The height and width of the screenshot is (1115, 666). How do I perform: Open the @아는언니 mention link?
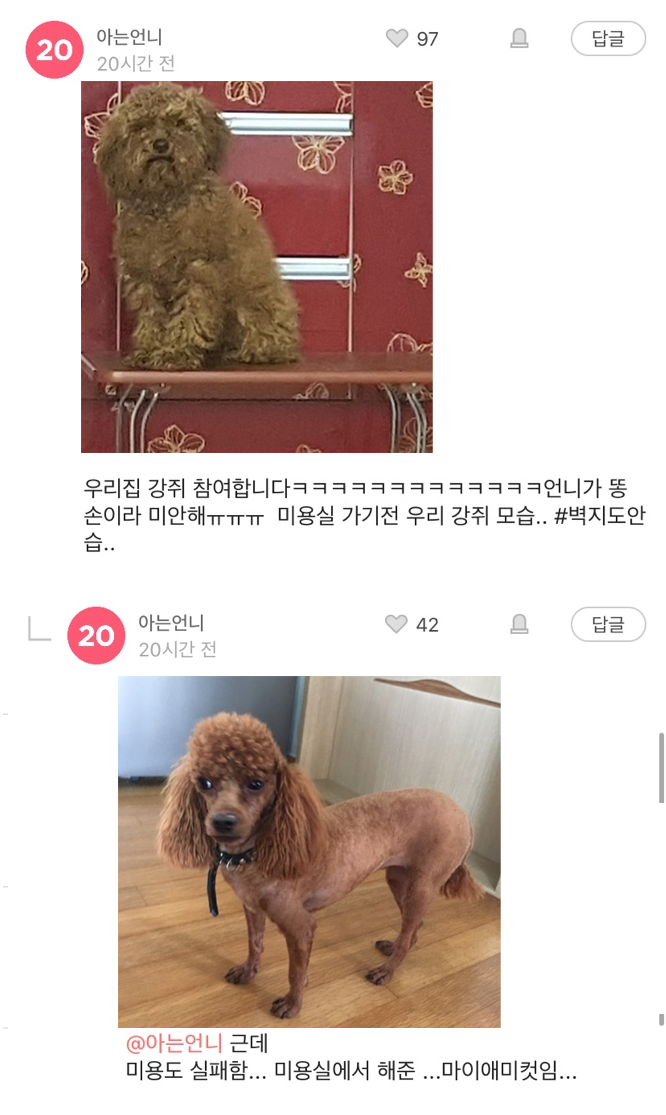tap(174, 1043)
